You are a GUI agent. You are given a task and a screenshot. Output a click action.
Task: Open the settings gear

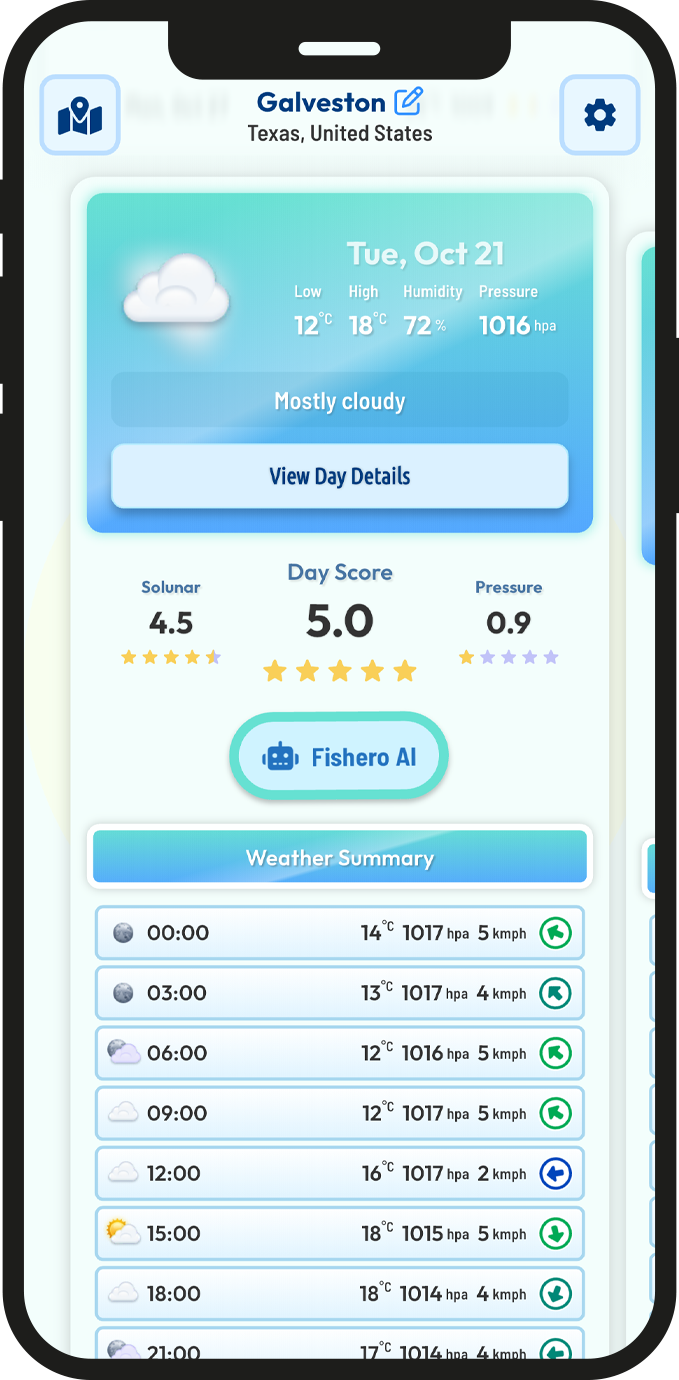[599, 116]
